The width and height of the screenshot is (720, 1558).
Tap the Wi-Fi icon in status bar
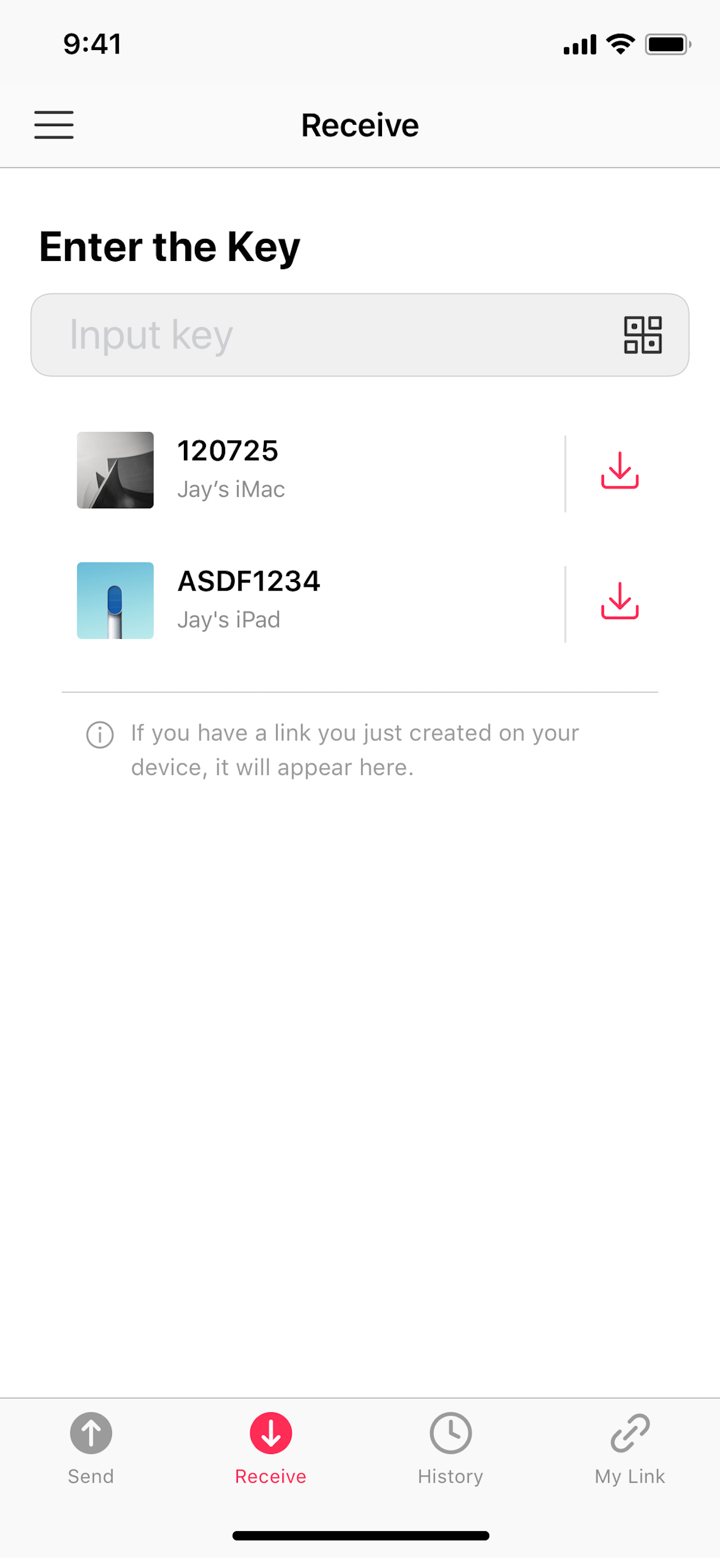(x=619, y=43)
